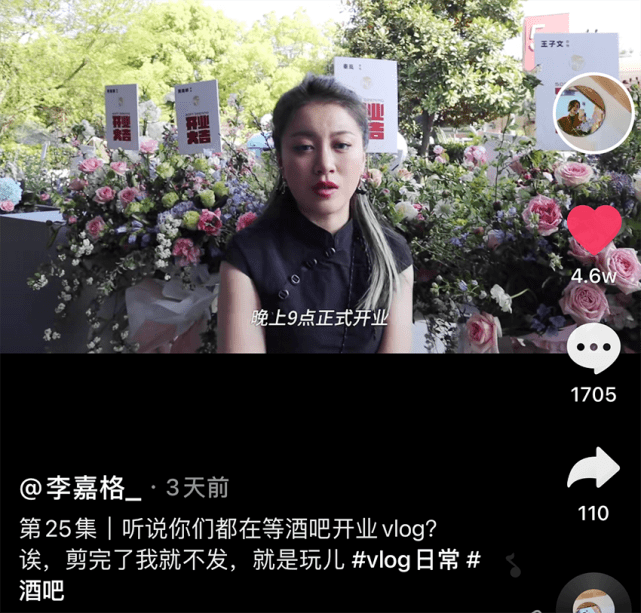The width and height of the screenshot is (641, 613).
Task: Open @李嘉格_ username profile link
Action: [80, 488]
